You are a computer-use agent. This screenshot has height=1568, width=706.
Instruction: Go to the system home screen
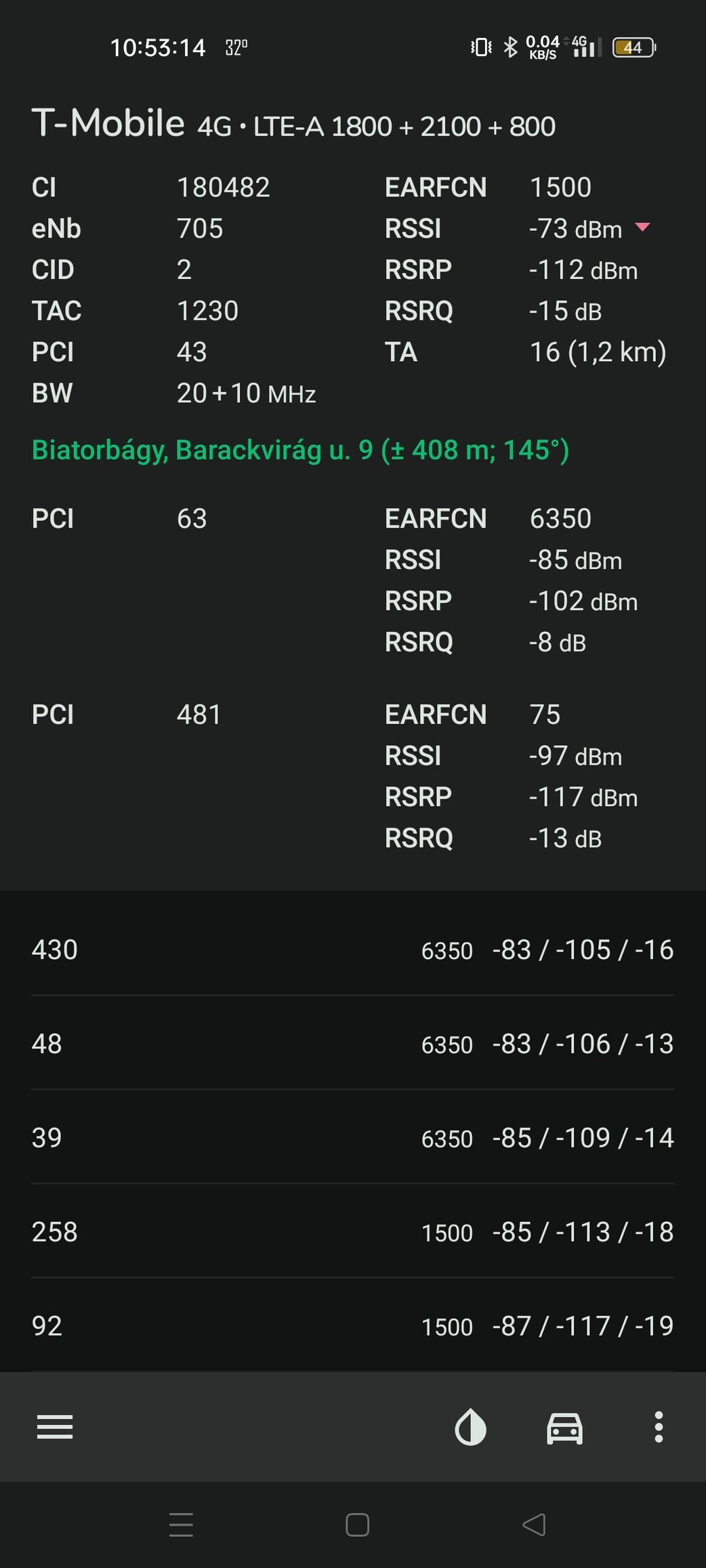tap(357, 1525)
